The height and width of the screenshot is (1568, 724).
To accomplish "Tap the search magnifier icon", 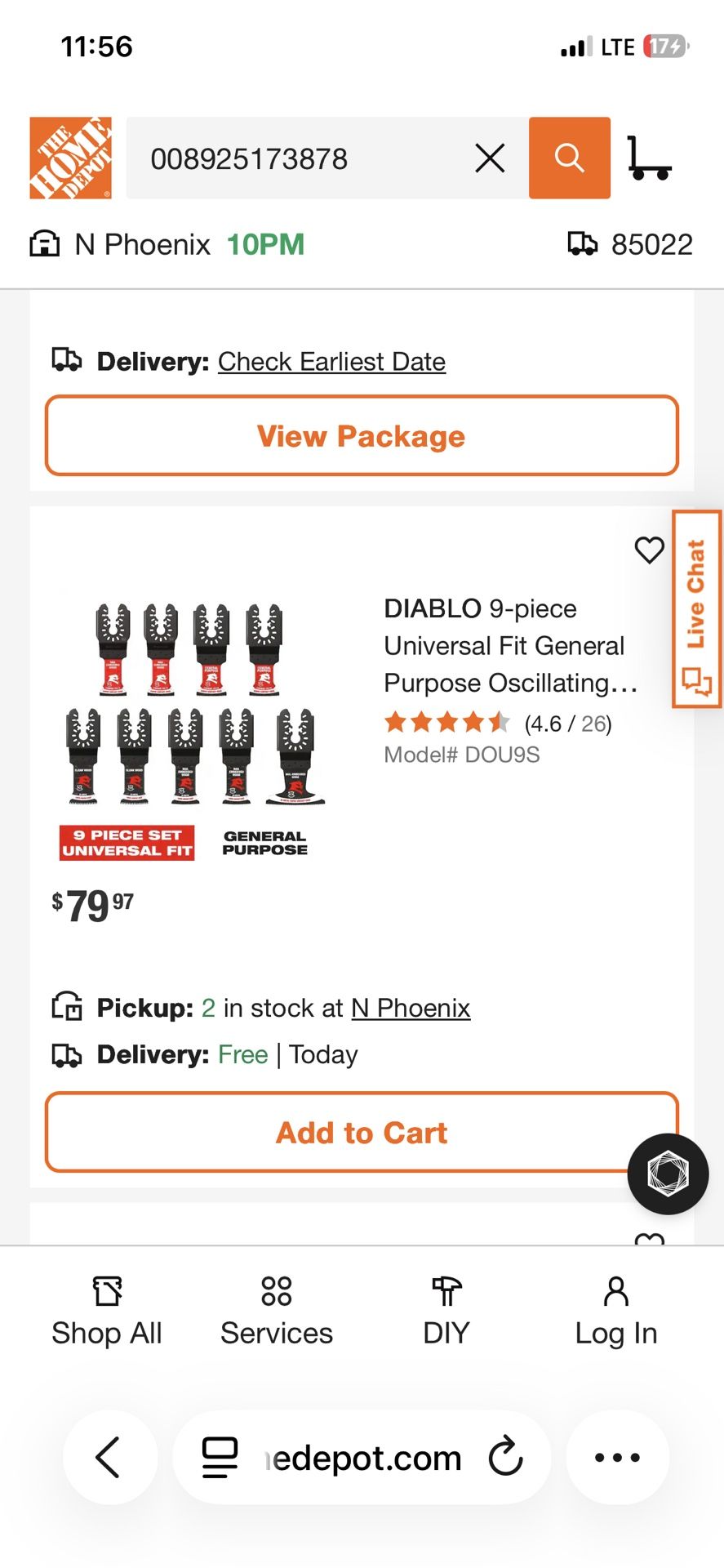I will [569, 158].
